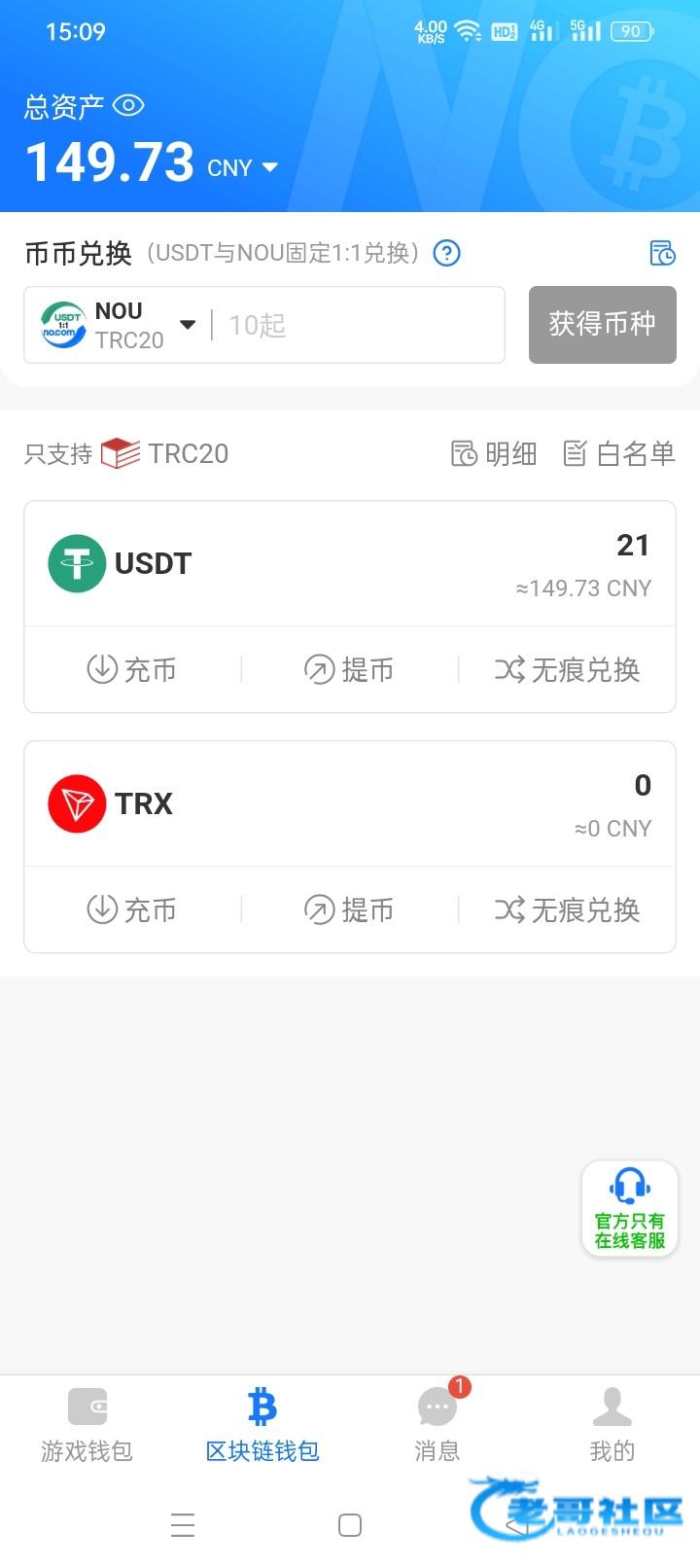Open the exchange history icon

click(662, 253)
